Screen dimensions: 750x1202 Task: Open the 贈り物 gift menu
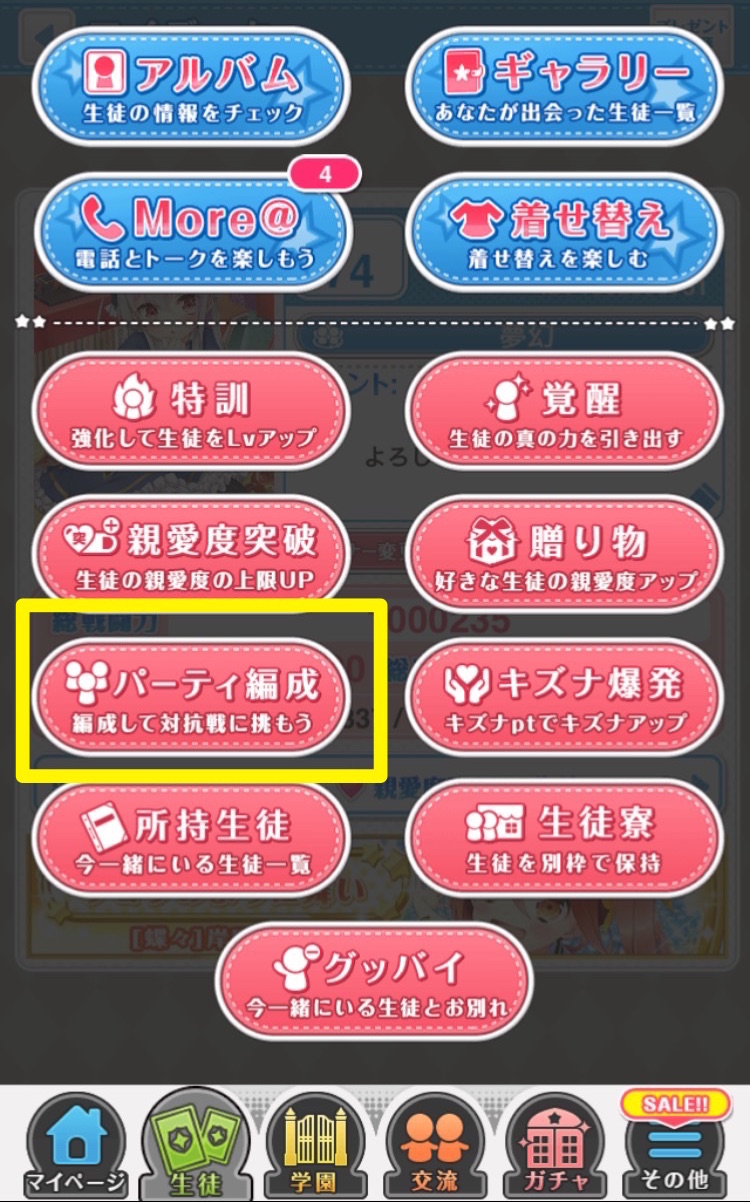(x=564, y=555)
